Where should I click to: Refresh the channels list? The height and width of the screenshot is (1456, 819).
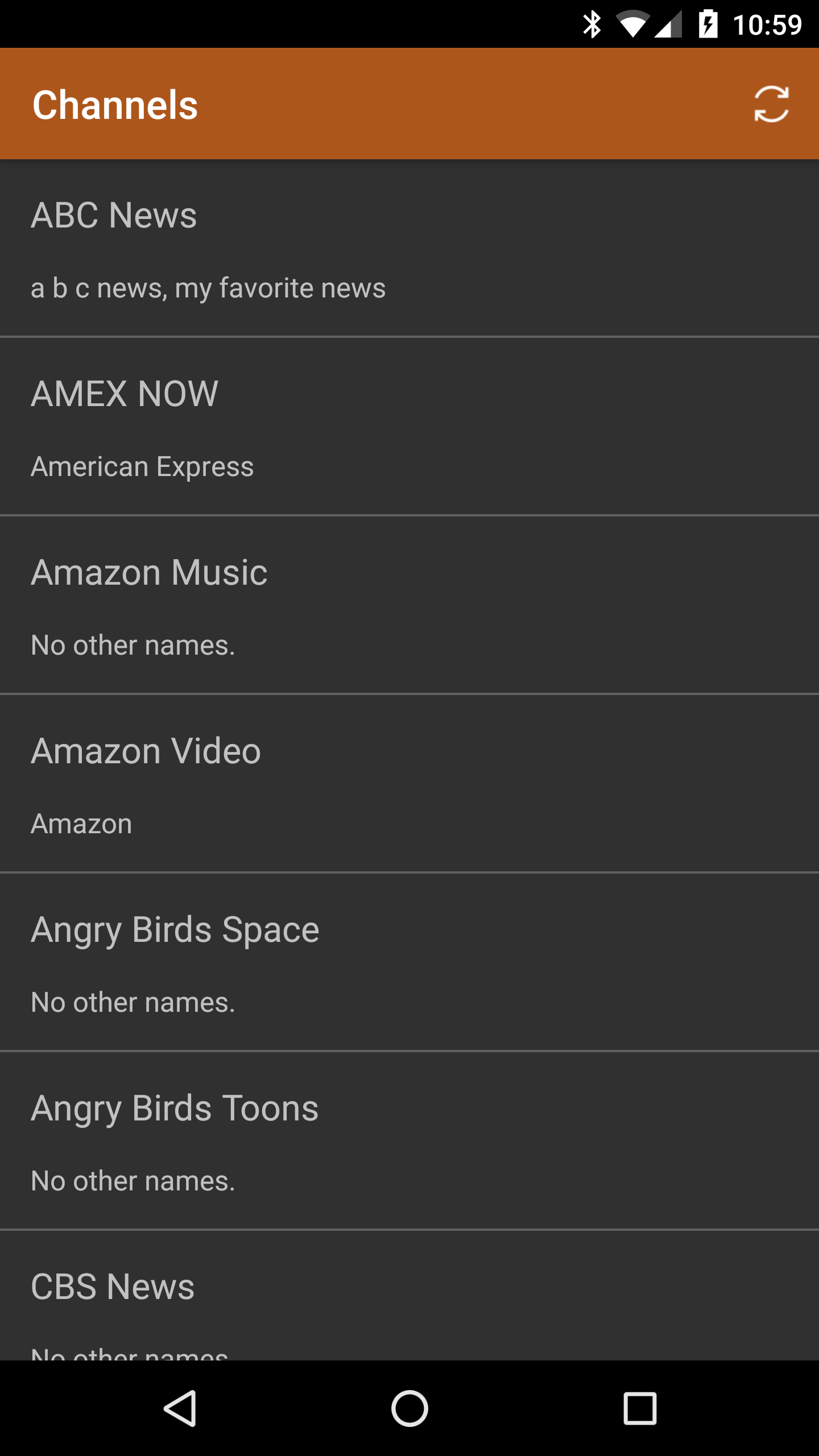coord(771,104)
